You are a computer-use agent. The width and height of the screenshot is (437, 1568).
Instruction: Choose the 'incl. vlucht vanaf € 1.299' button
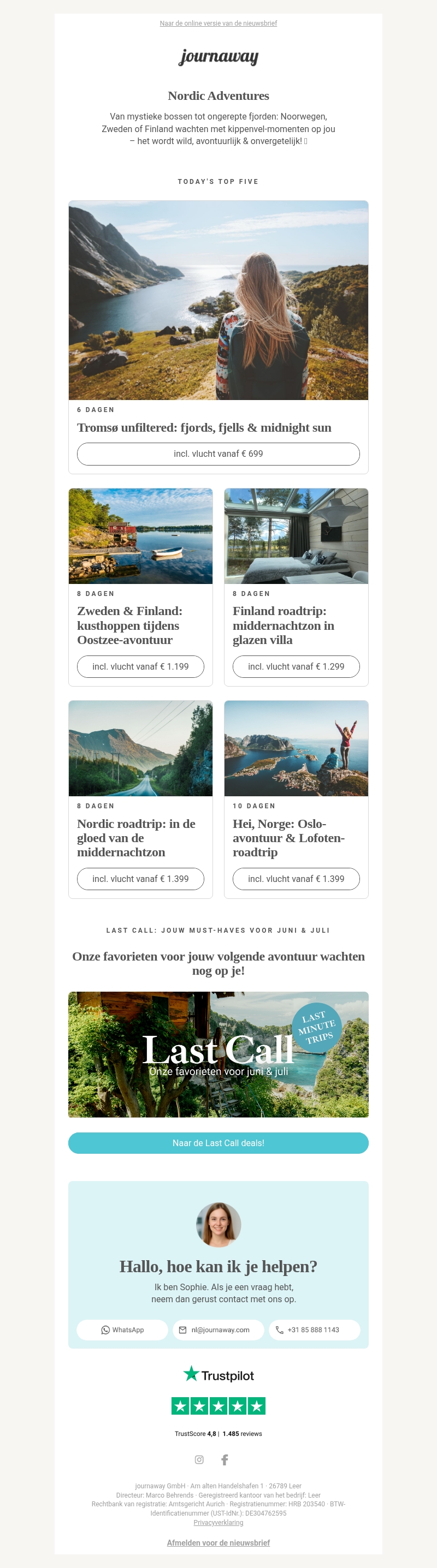pos(296,666)
